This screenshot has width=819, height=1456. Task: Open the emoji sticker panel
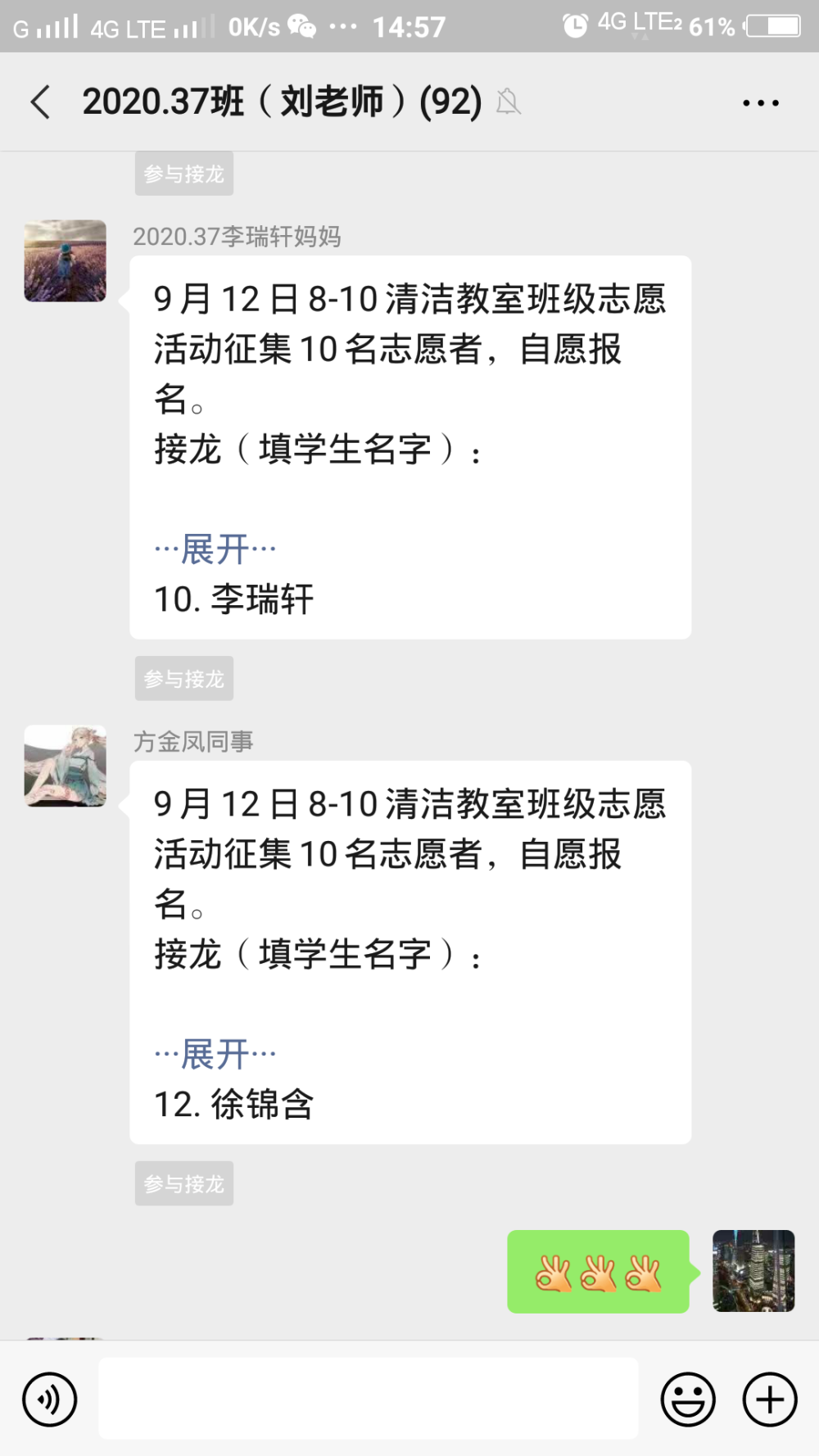[x=688, y=1399]
